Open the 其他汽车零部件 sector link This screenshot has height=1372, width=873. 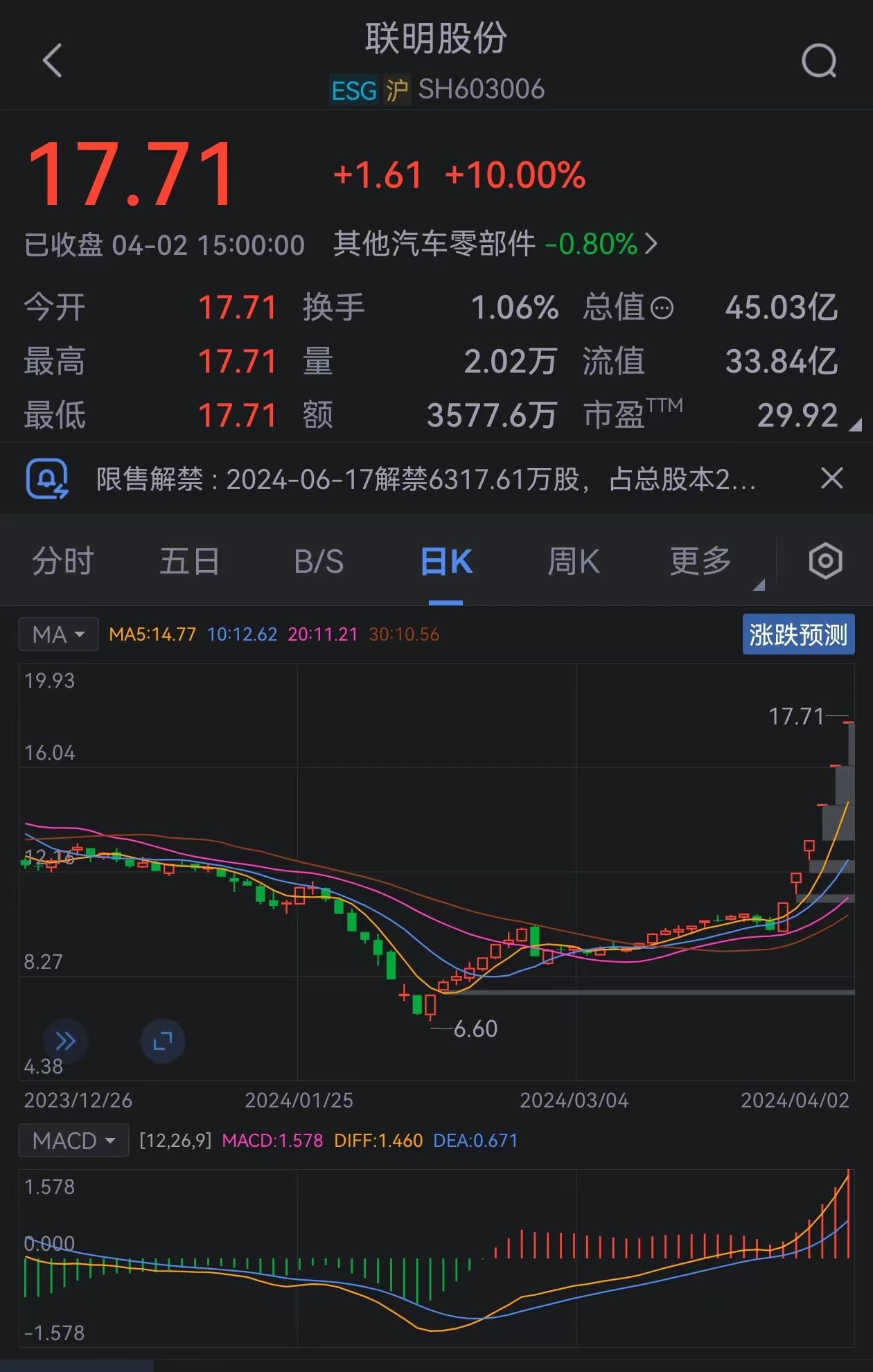coord(495,244)
